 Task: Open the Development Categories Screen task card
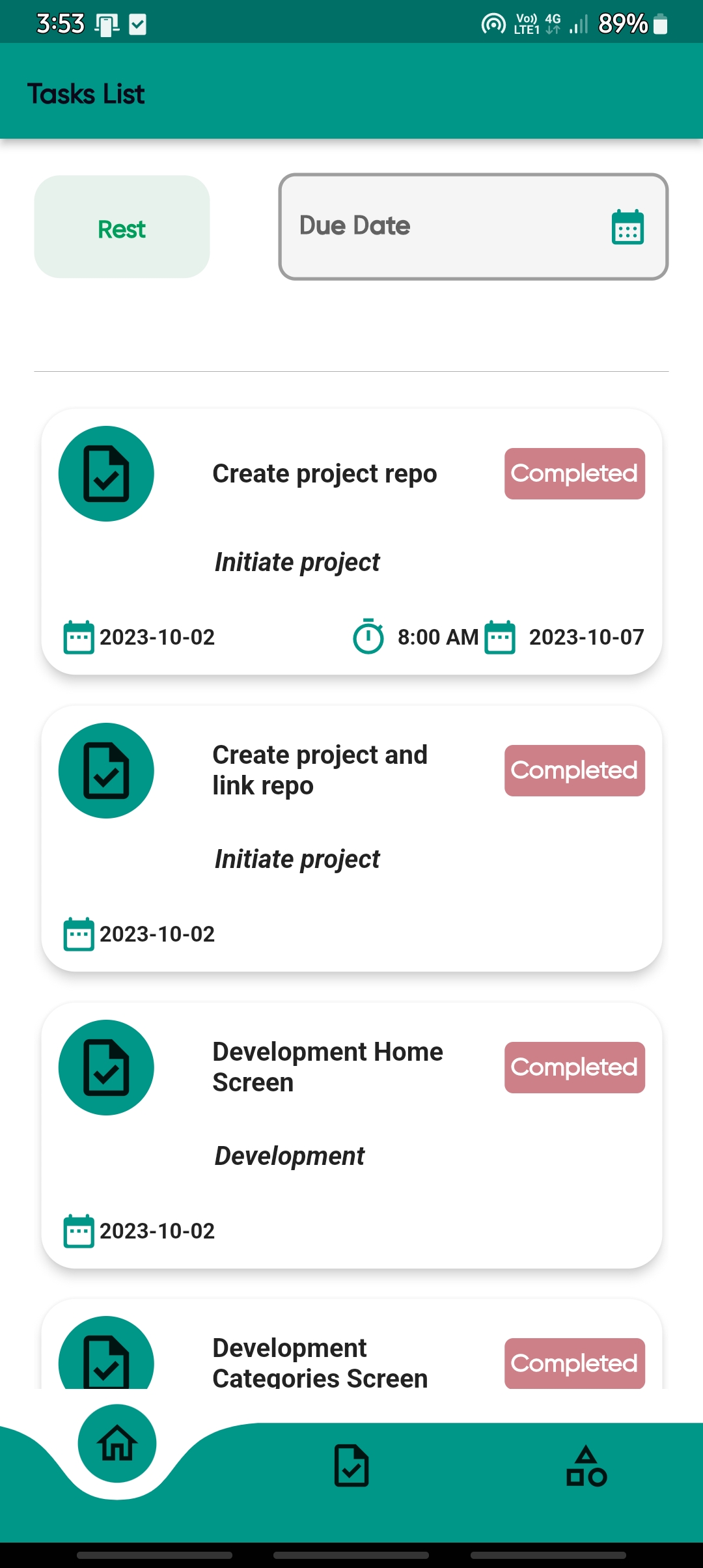(x=351, y=1344)
